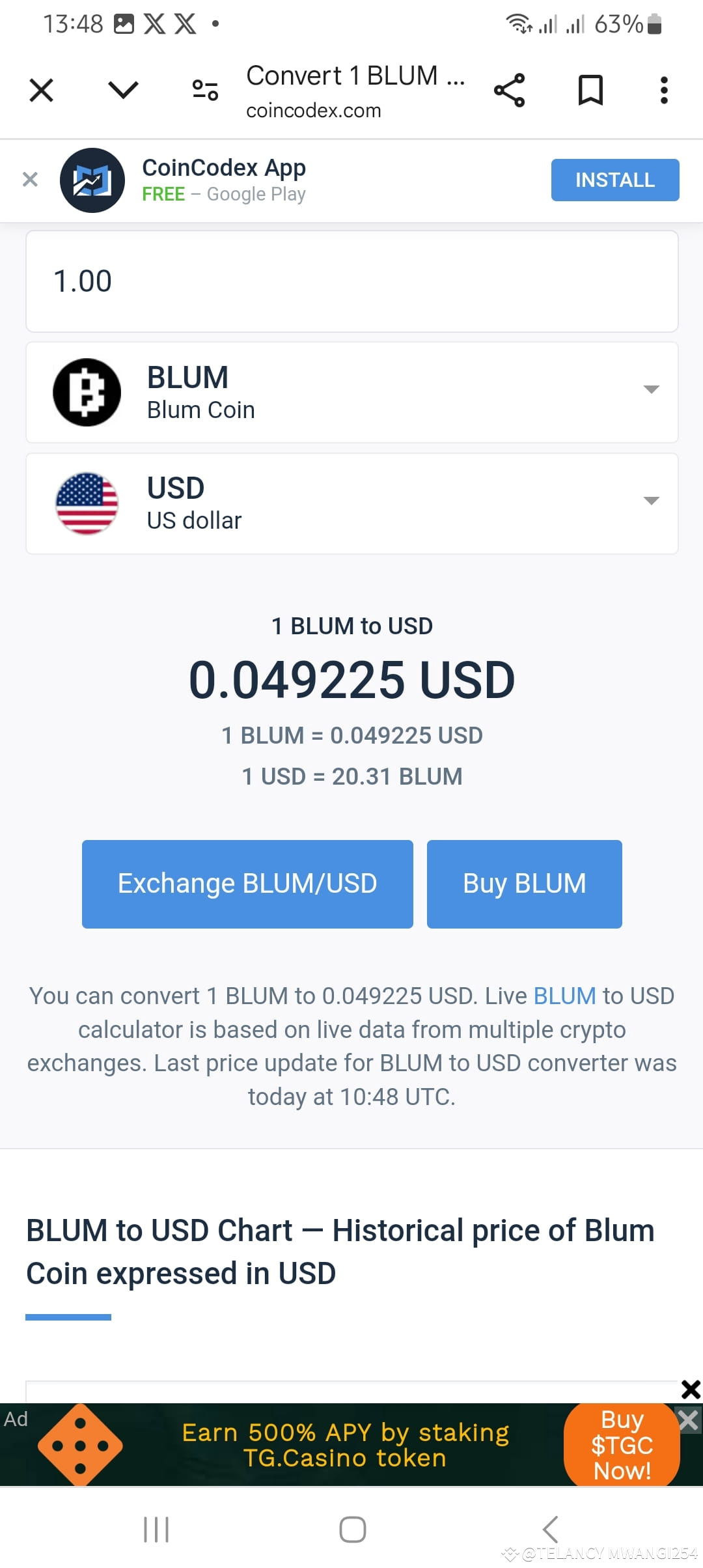Tap the Wi-Fi icon in the status bar
Screen dimensions: 703x1568
click(517, 24)
